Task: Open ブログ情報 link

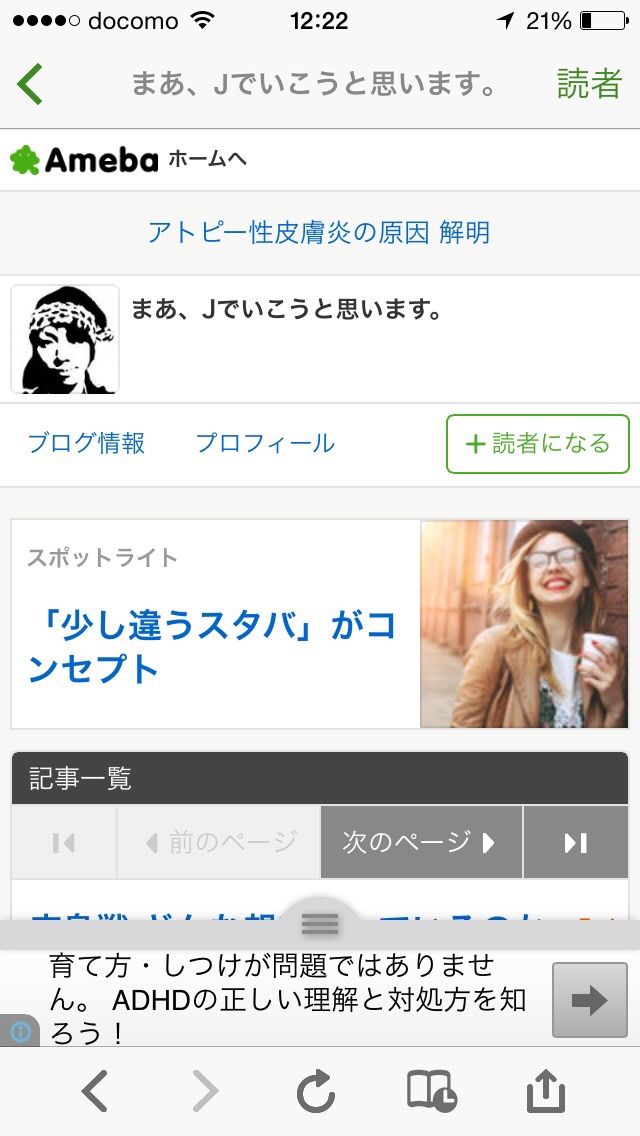Action: pyautogui.click(x=87, y=443)
